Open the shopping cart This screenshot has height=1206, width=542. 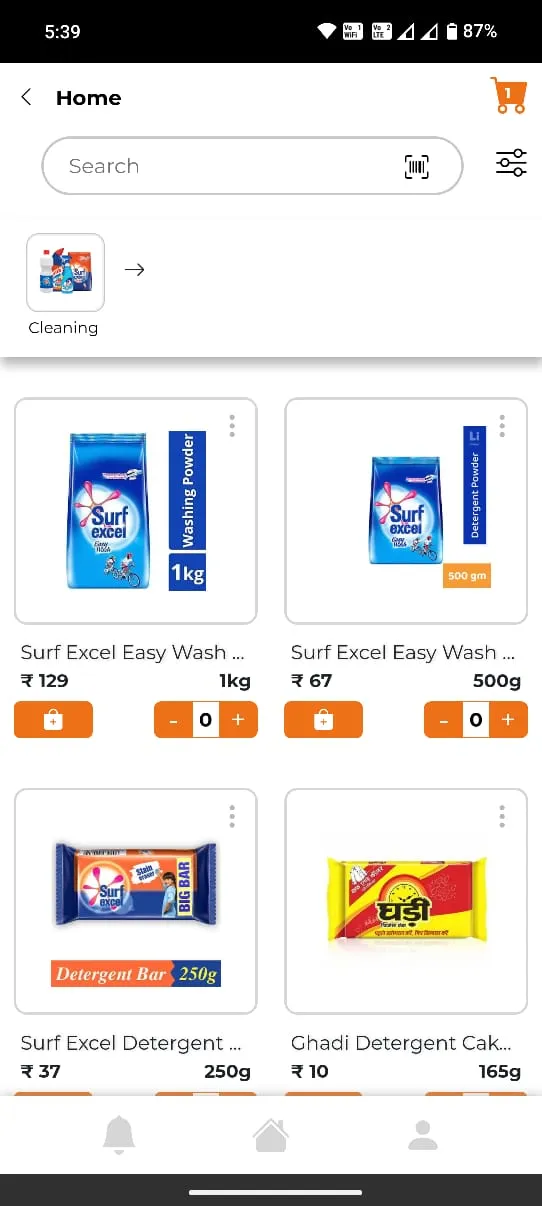pyautogui.click(x=508, y=95)
